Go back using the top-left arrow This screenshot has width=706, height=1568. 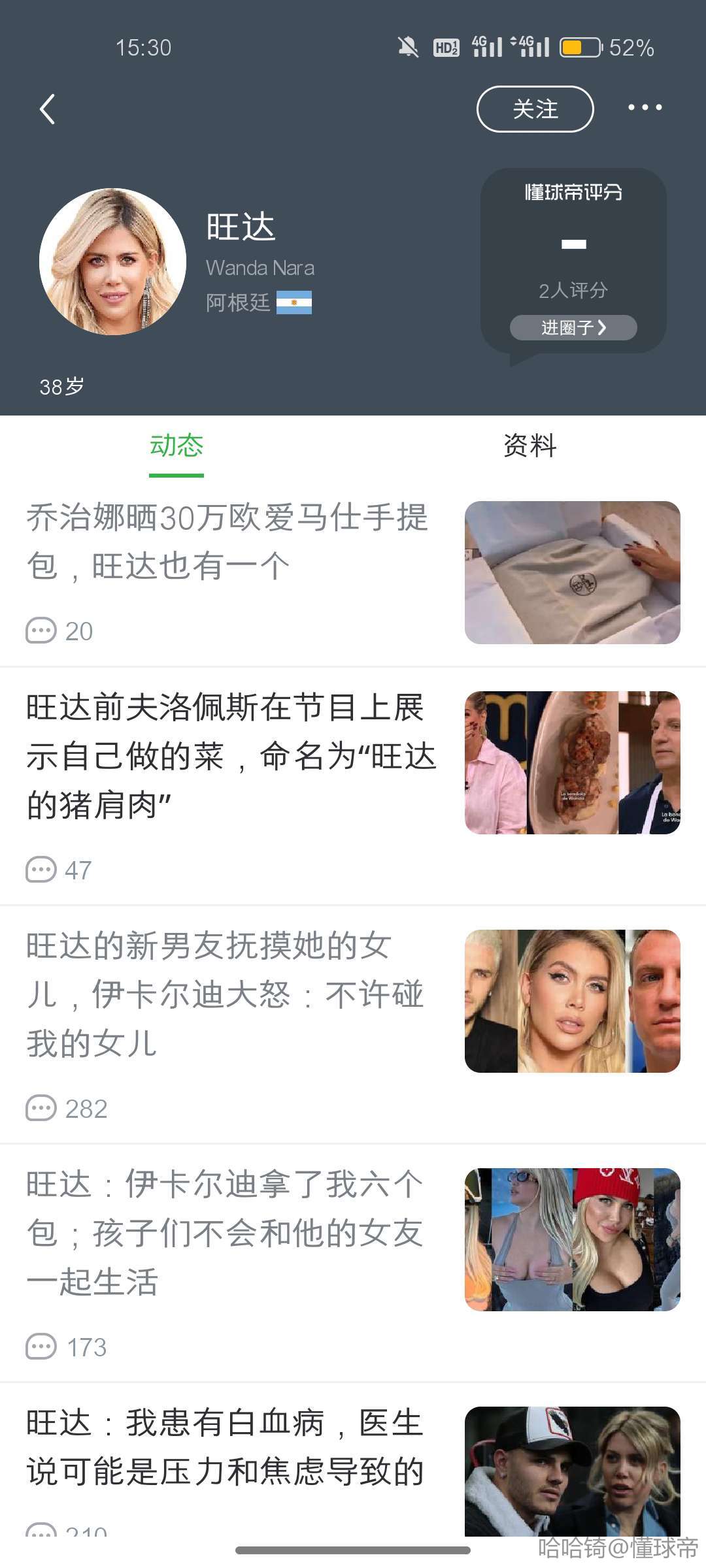tap(47, 109)
